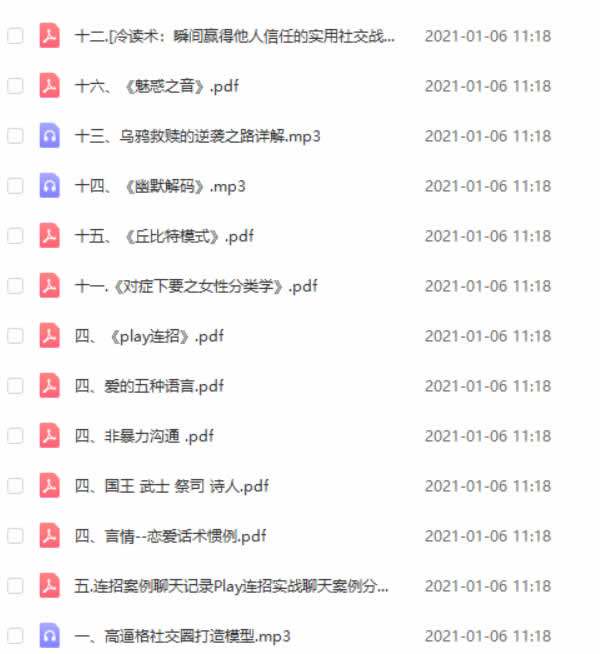Select checkbox for 一、高逼格社交圈打造模型.mp3
Viewport: 600px width, 654px height.
[x=15, y=636]
